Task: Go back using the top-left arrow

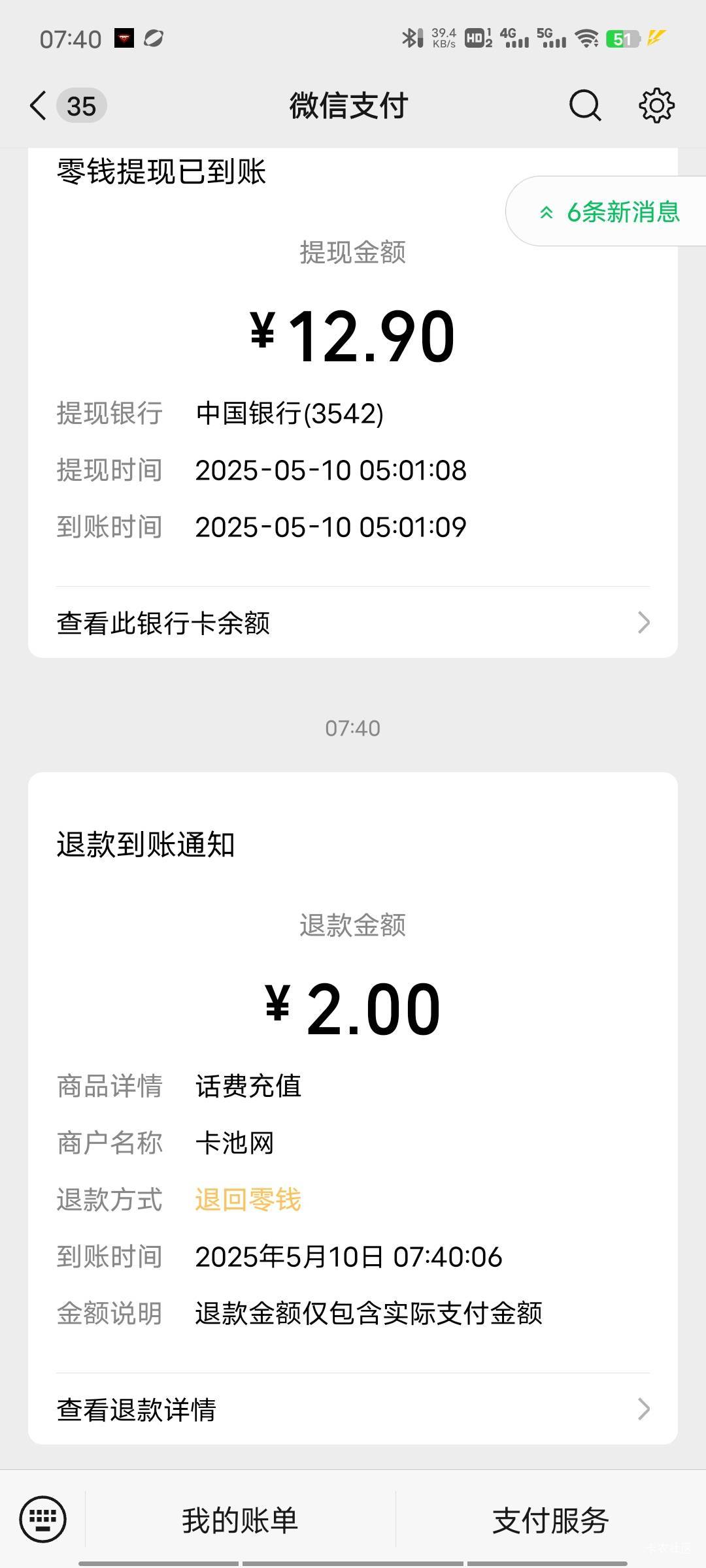Action: [x=38, y=105]
